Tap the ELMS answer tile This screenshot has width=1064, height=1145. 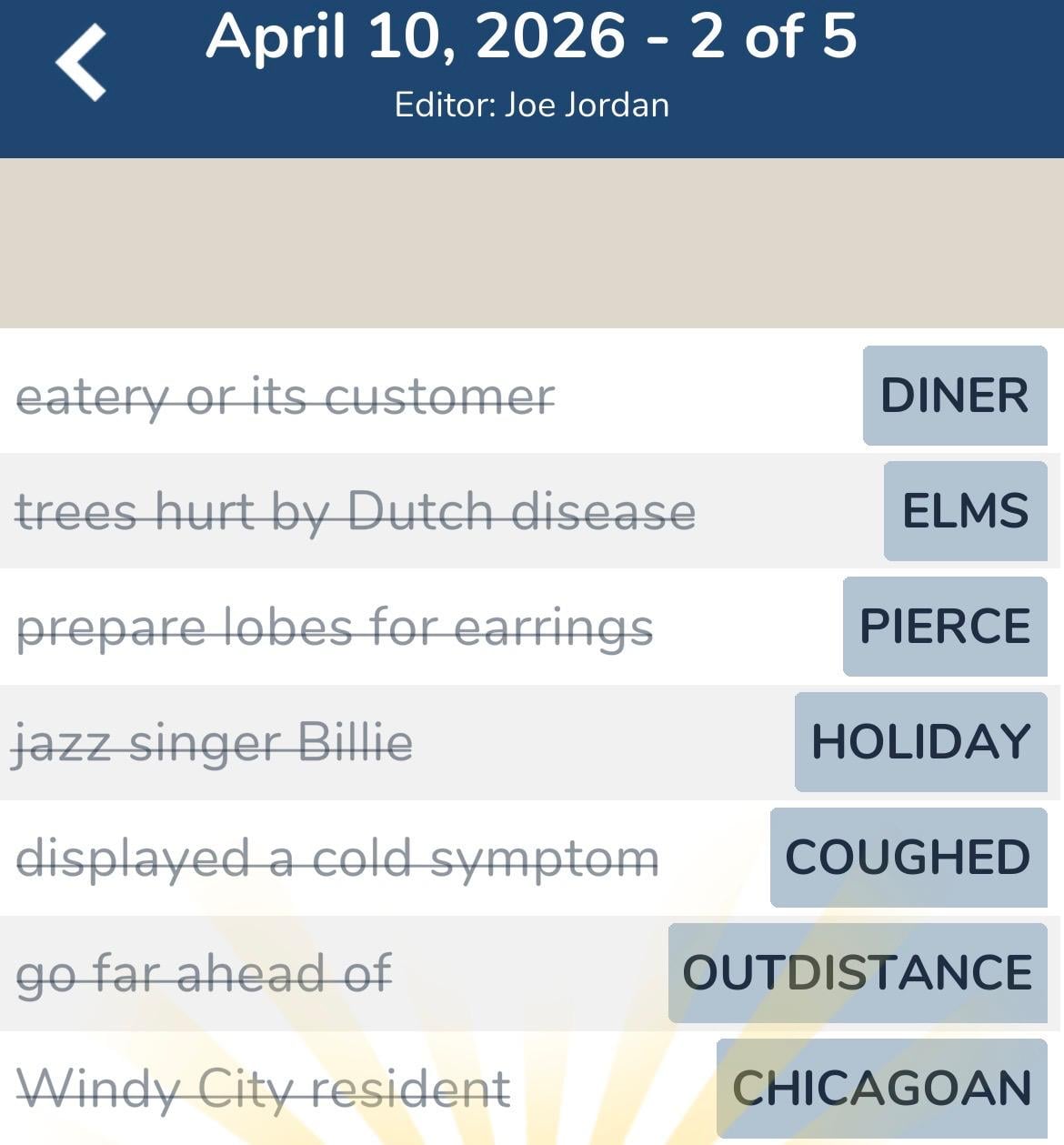(964, 512)
